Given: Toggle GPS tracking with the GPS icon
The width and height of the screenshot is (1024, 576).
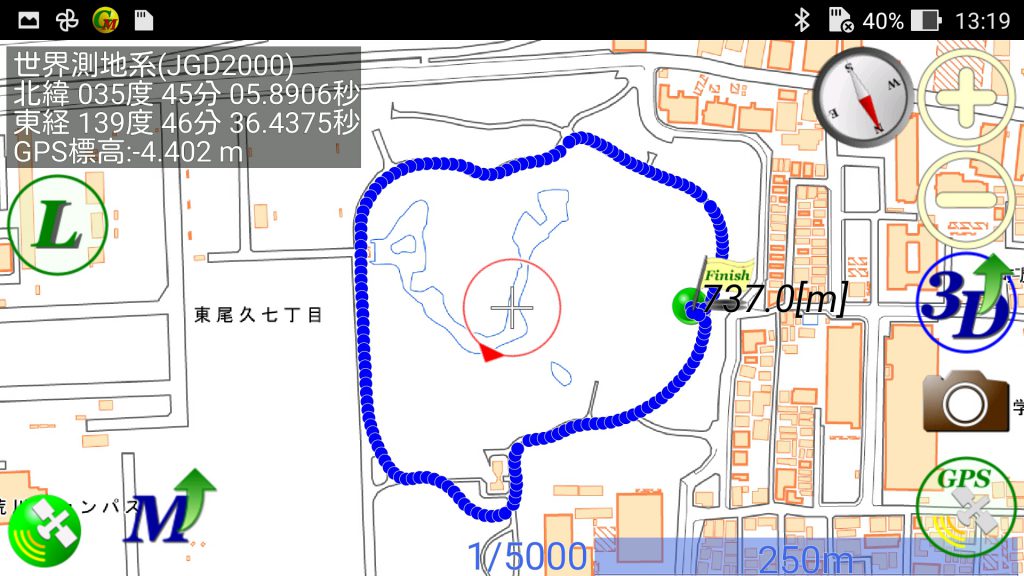Looking at the screenshot, I should 966,506.
